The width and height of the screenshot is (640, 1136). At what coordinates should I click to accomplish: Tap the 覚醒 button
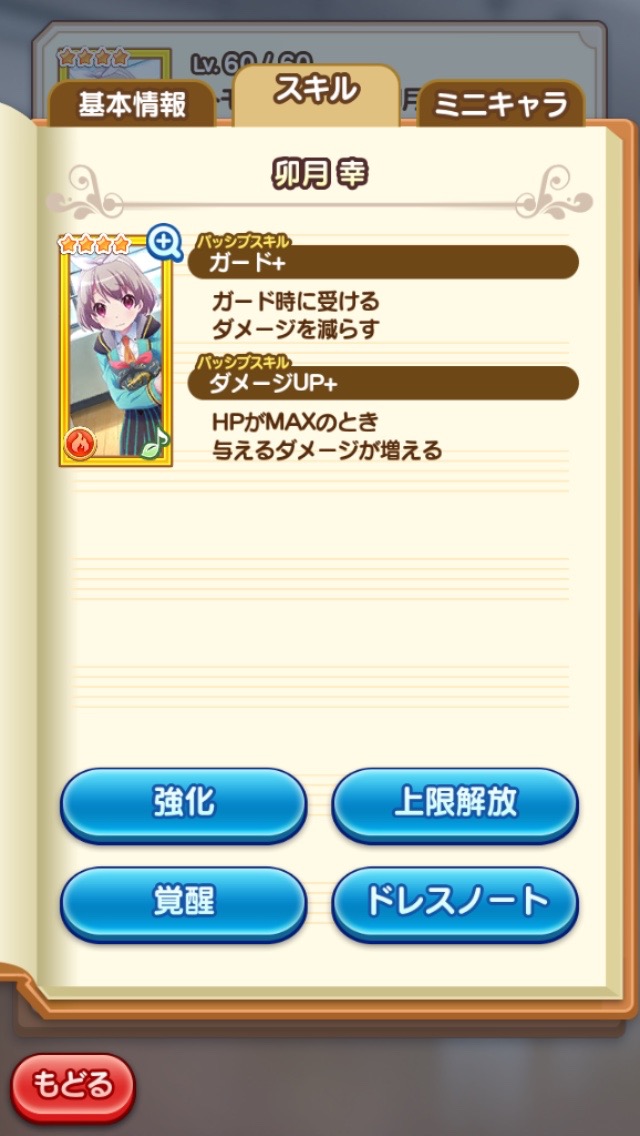pos(183,902)
